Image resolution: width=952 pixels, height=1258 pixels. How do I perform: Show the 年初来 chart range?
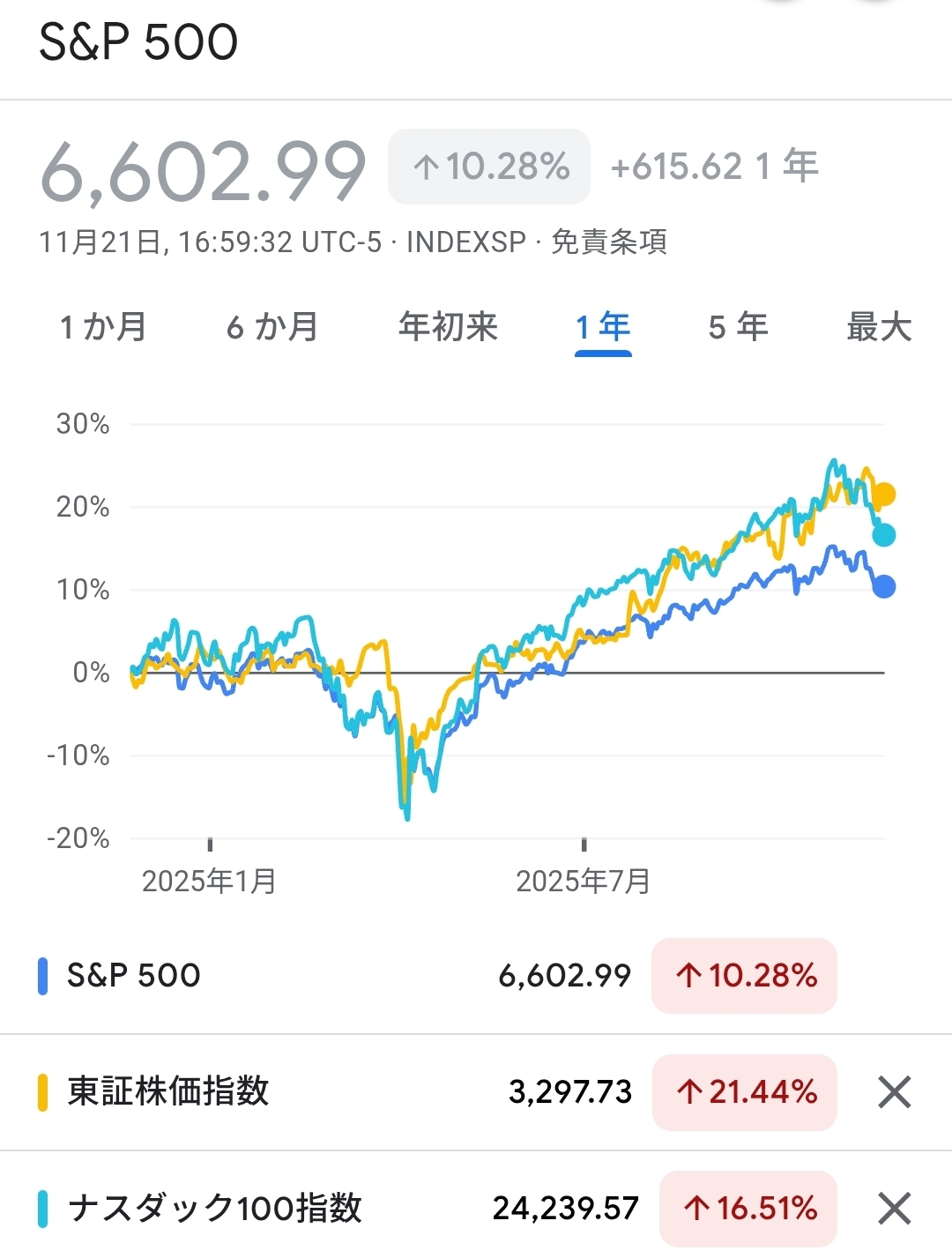[x=448, y=327]
